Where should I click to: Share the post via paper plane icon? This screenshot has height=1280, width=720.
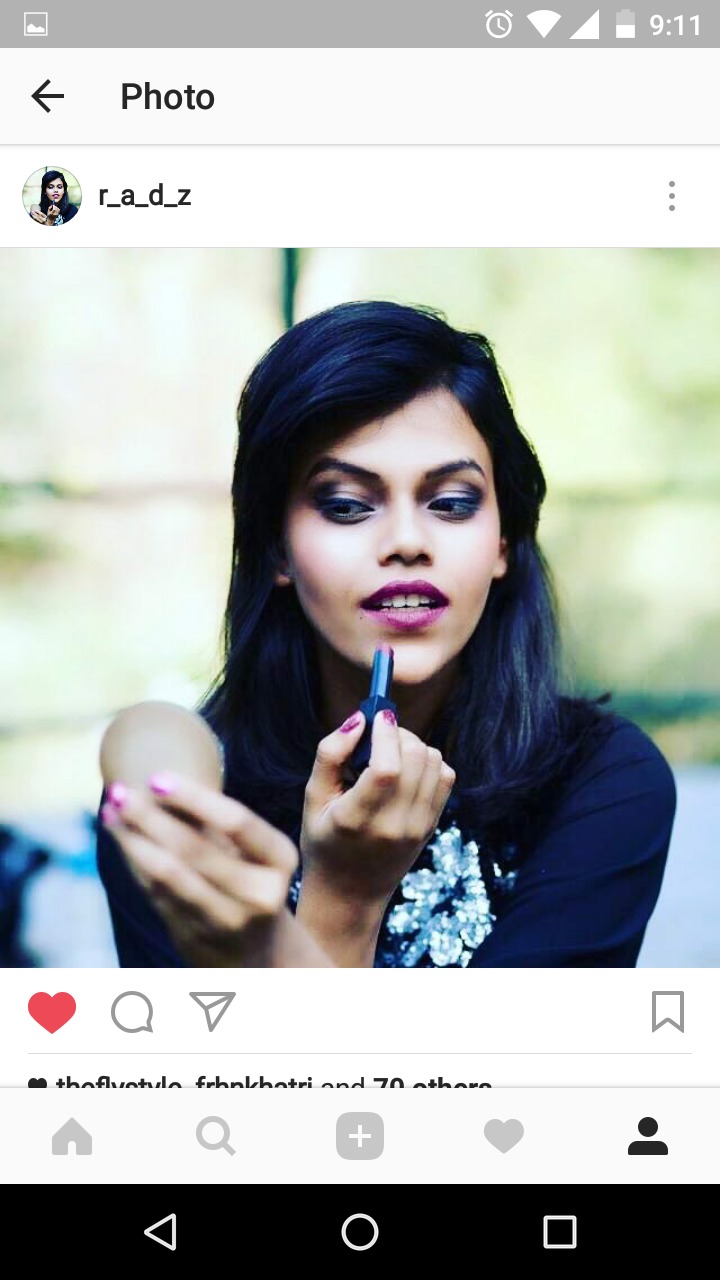point(212,1011)
